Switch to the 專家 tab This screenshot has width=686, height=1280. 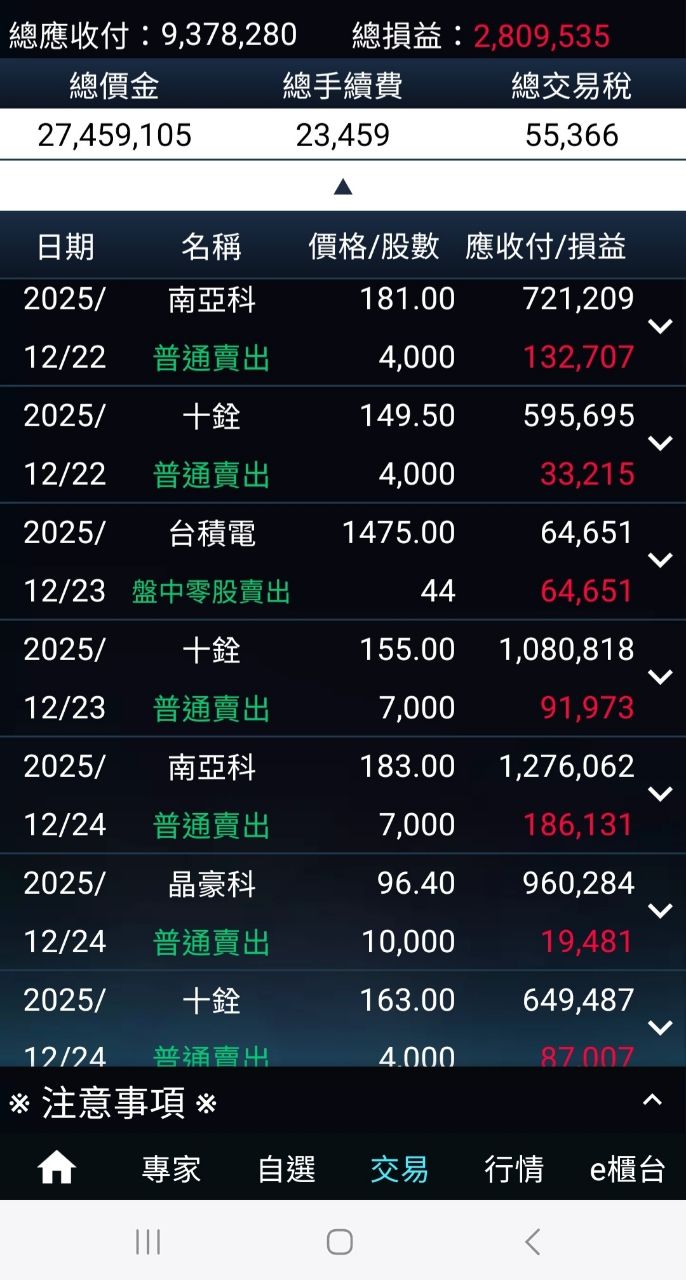point(171,1169)
